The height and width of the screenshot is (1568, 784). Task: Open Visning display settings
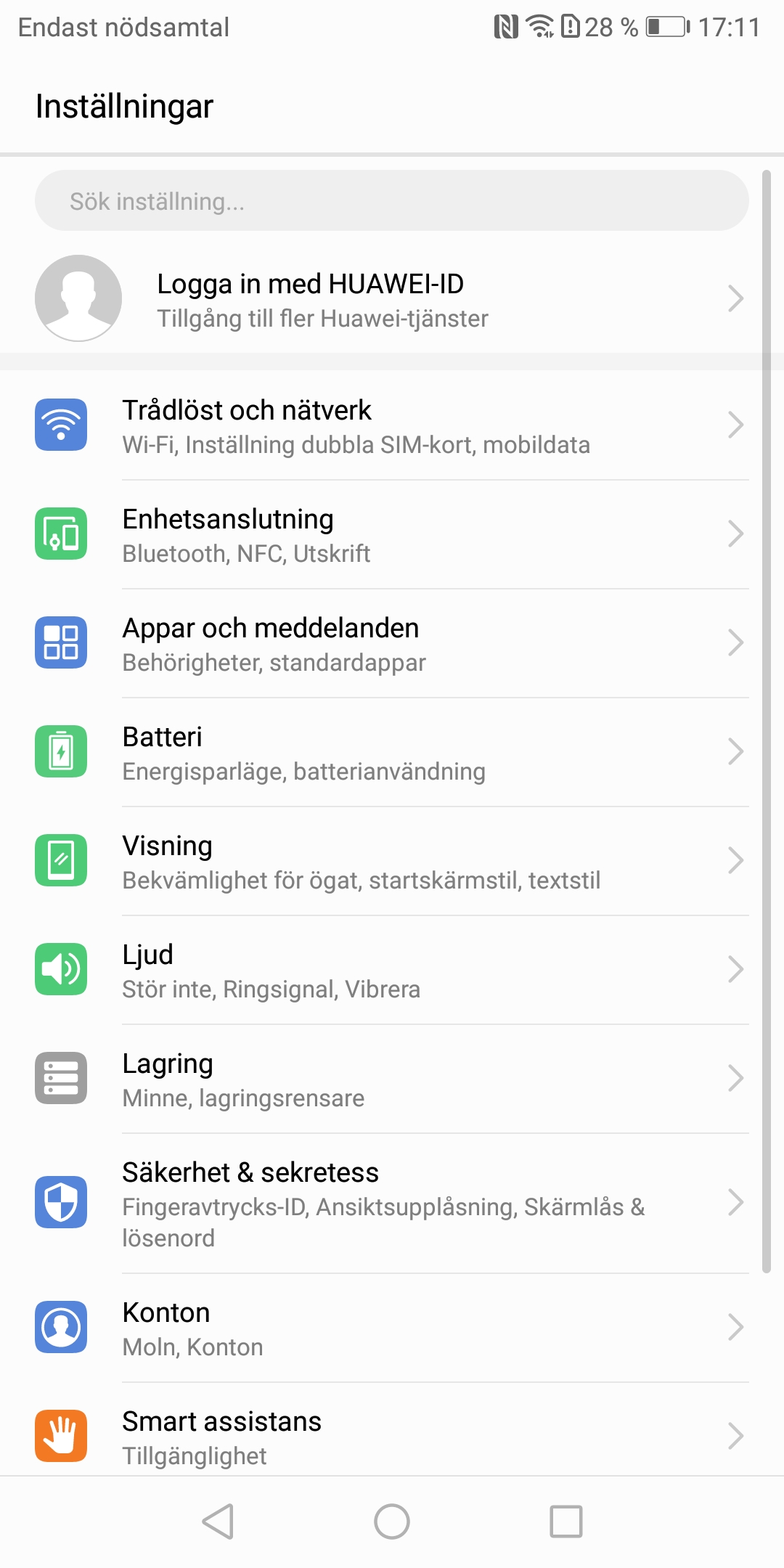click(x=392, y=862)
